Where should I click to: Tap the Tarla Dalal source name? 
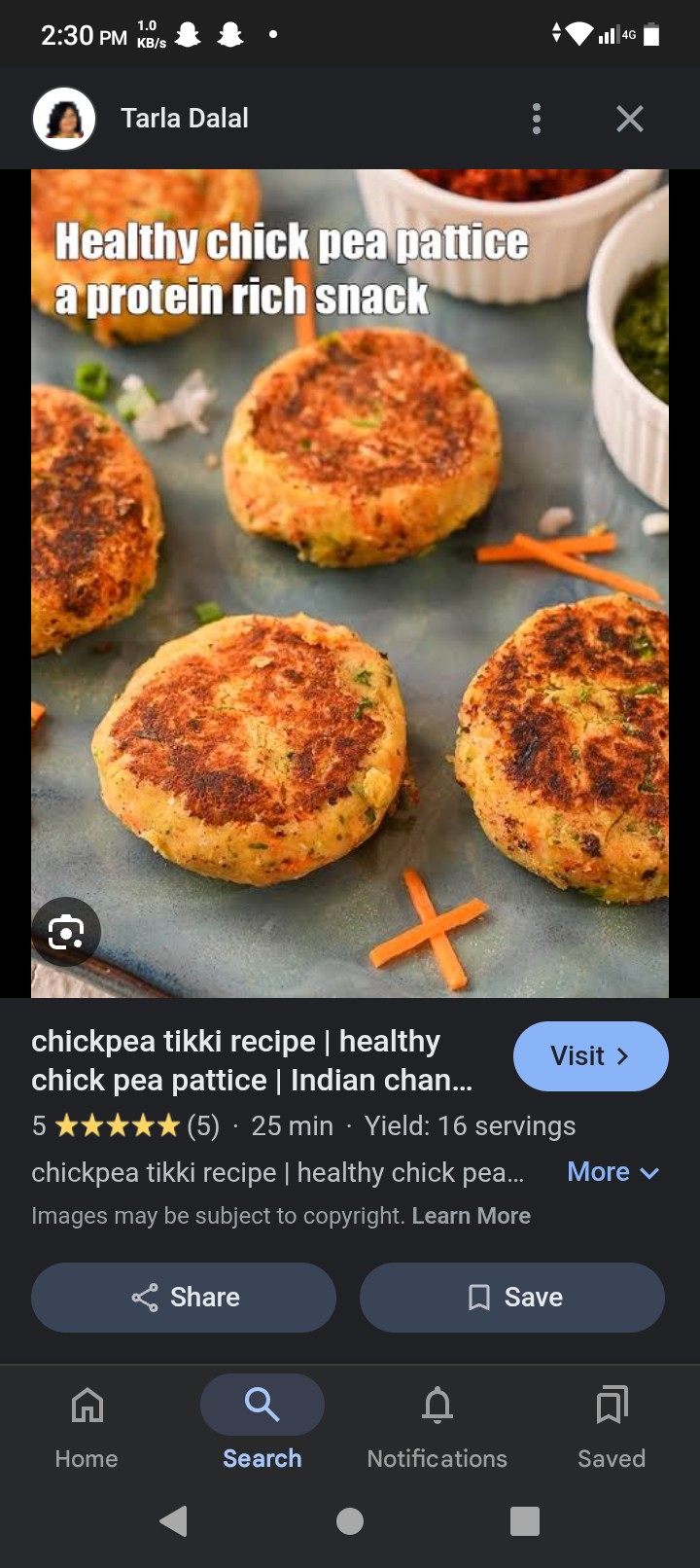185,118
